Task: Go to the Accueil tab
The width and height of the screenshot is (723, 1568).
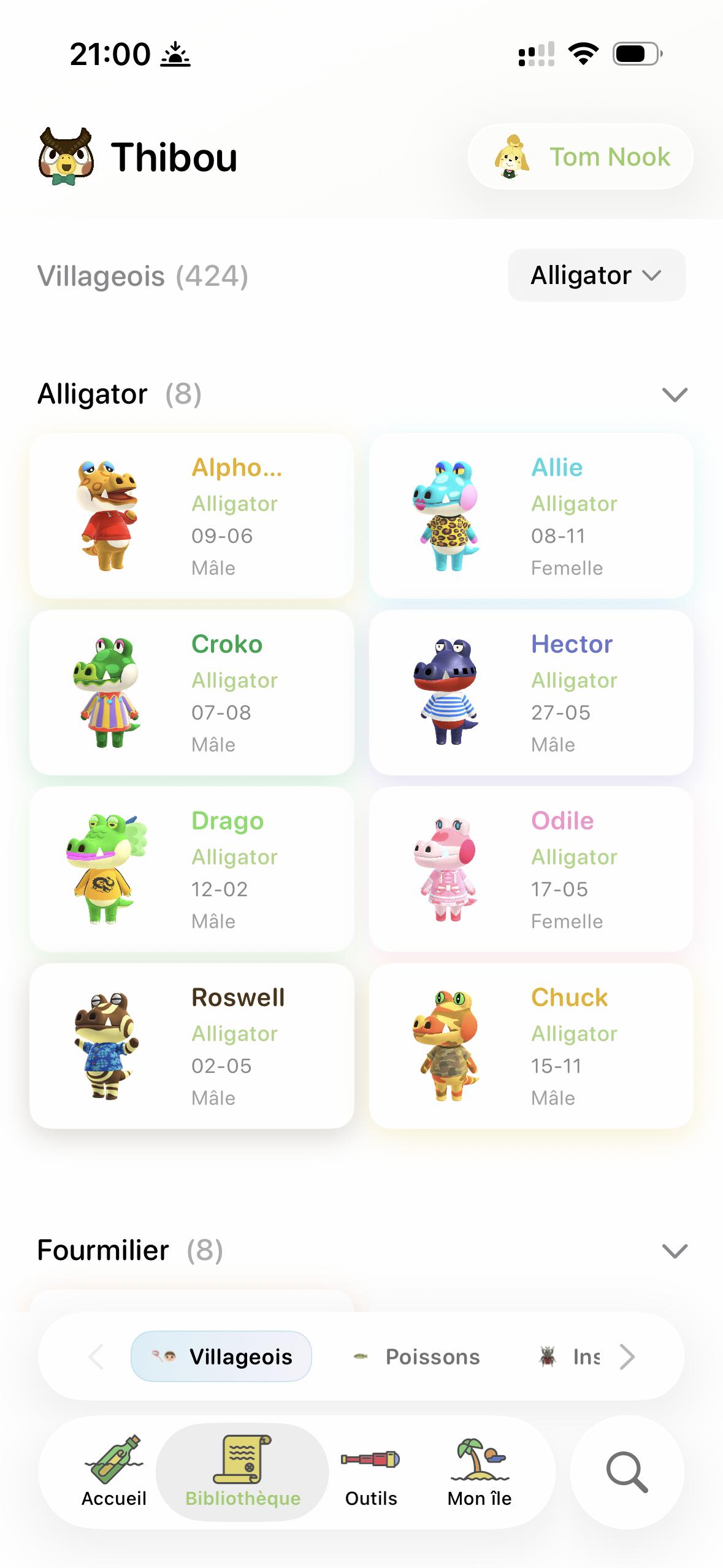Action: pos(114,1472)
